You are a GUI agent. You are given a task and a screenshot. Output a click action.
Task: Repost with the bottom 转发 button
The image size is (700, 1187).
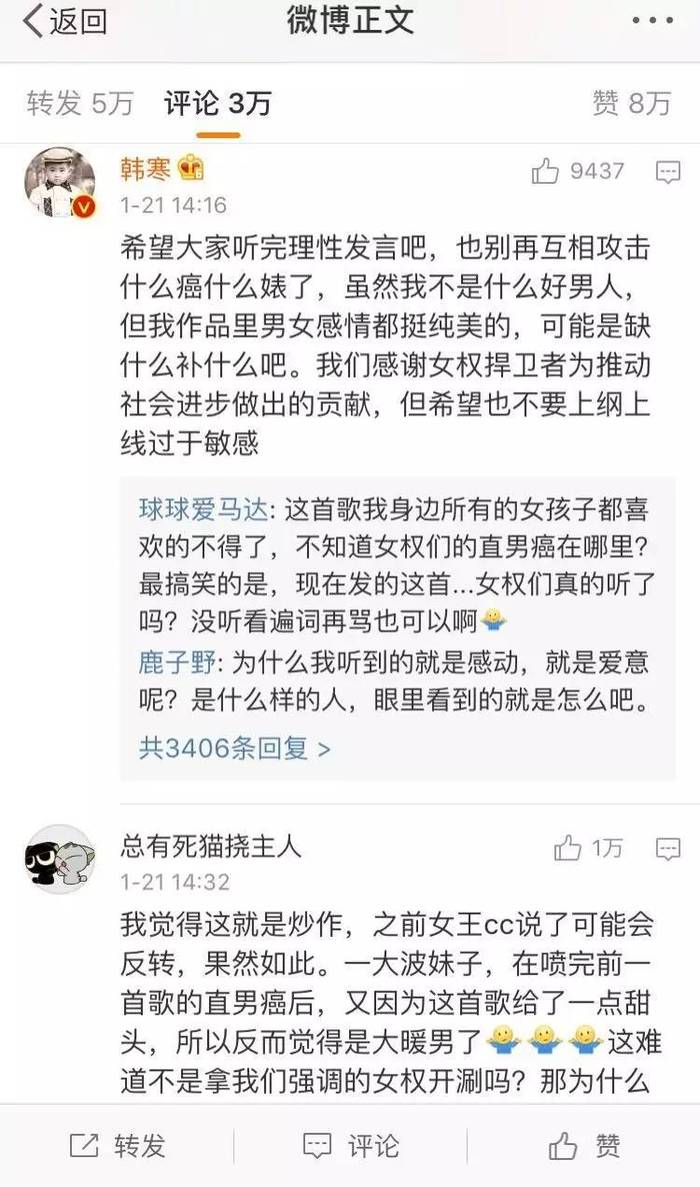117,1145
